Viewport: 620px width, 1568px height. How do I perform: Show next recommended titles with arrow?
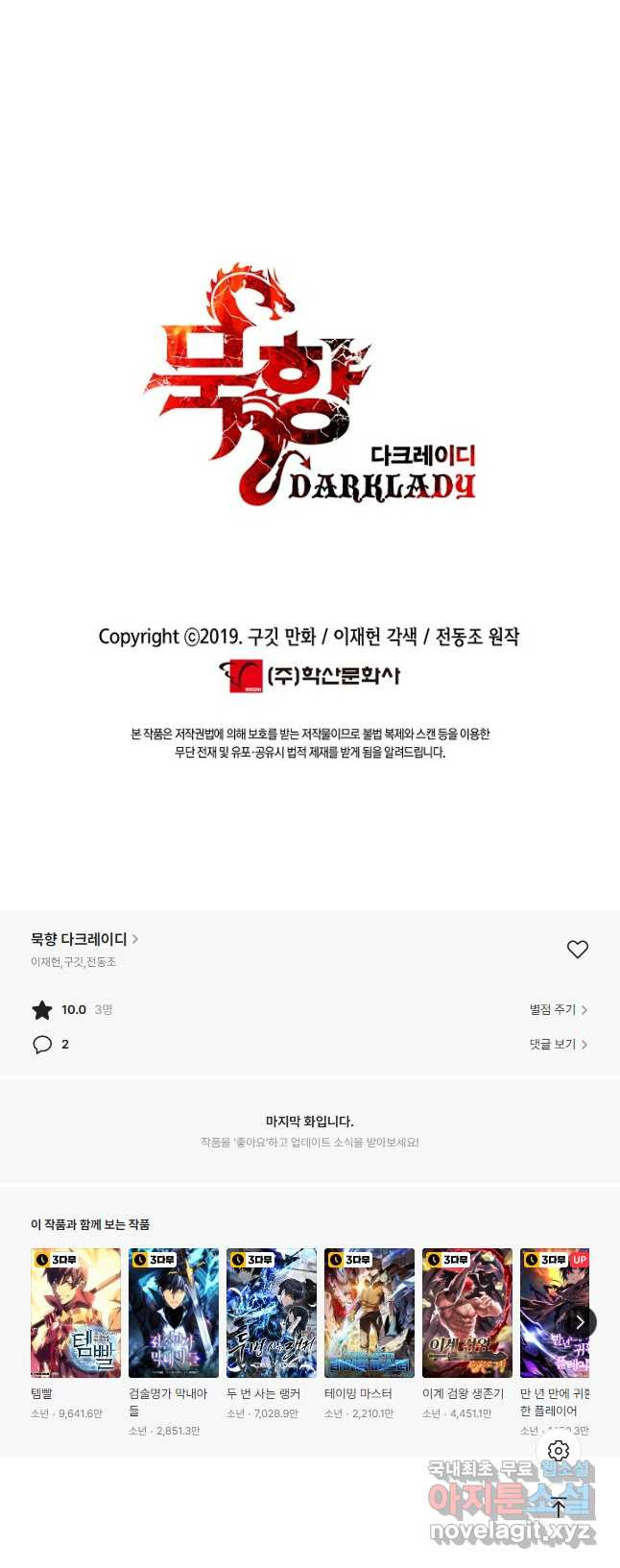coord(579,1322)
